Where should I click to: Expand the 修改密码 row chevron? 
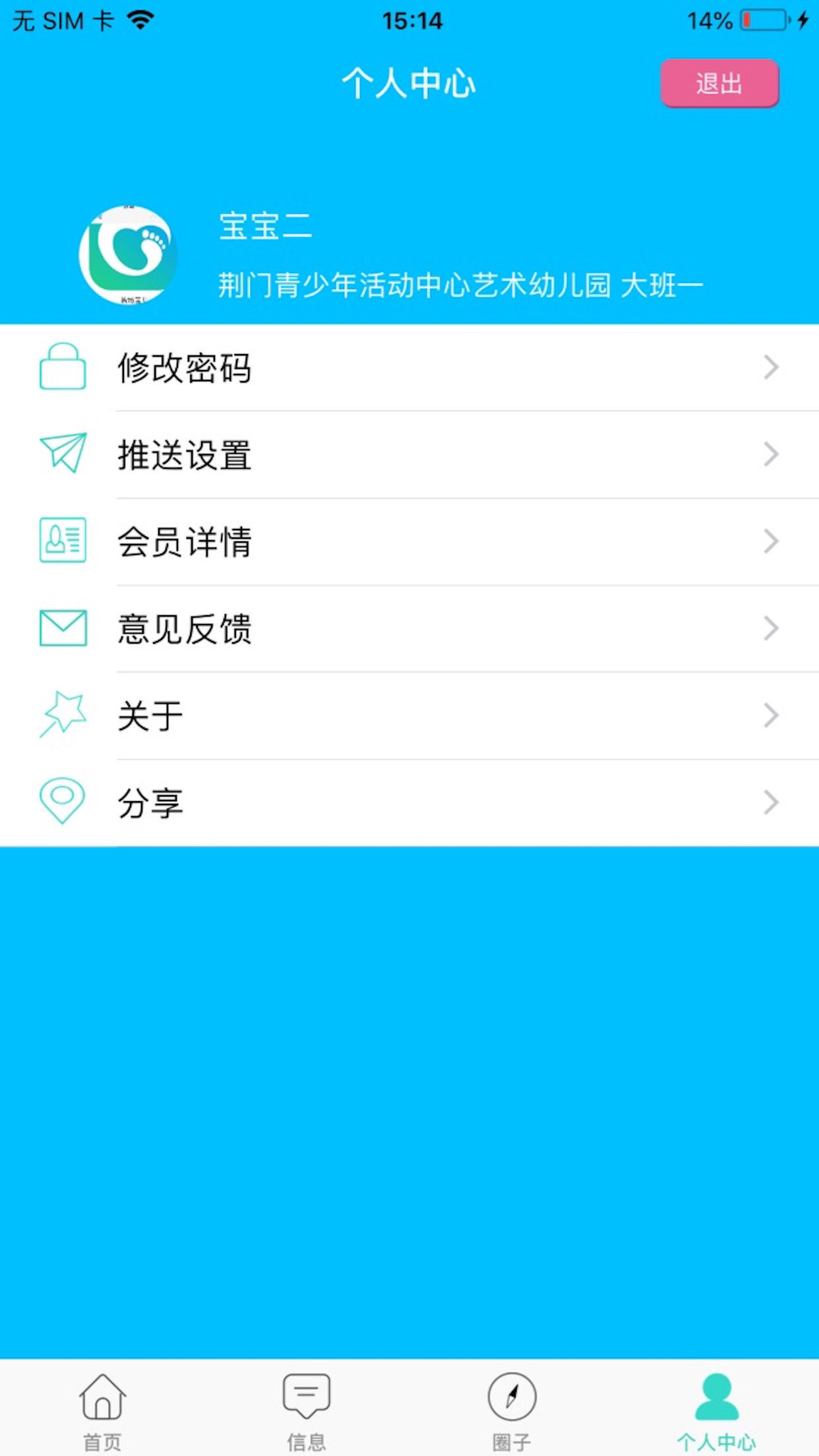pos(770,368)
